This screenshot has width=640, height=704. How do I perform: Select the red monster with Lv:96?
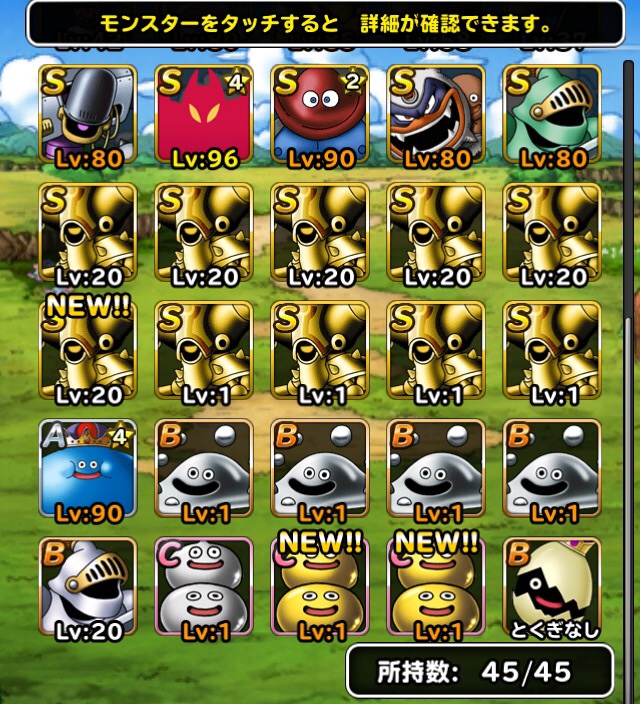[204, 113]
